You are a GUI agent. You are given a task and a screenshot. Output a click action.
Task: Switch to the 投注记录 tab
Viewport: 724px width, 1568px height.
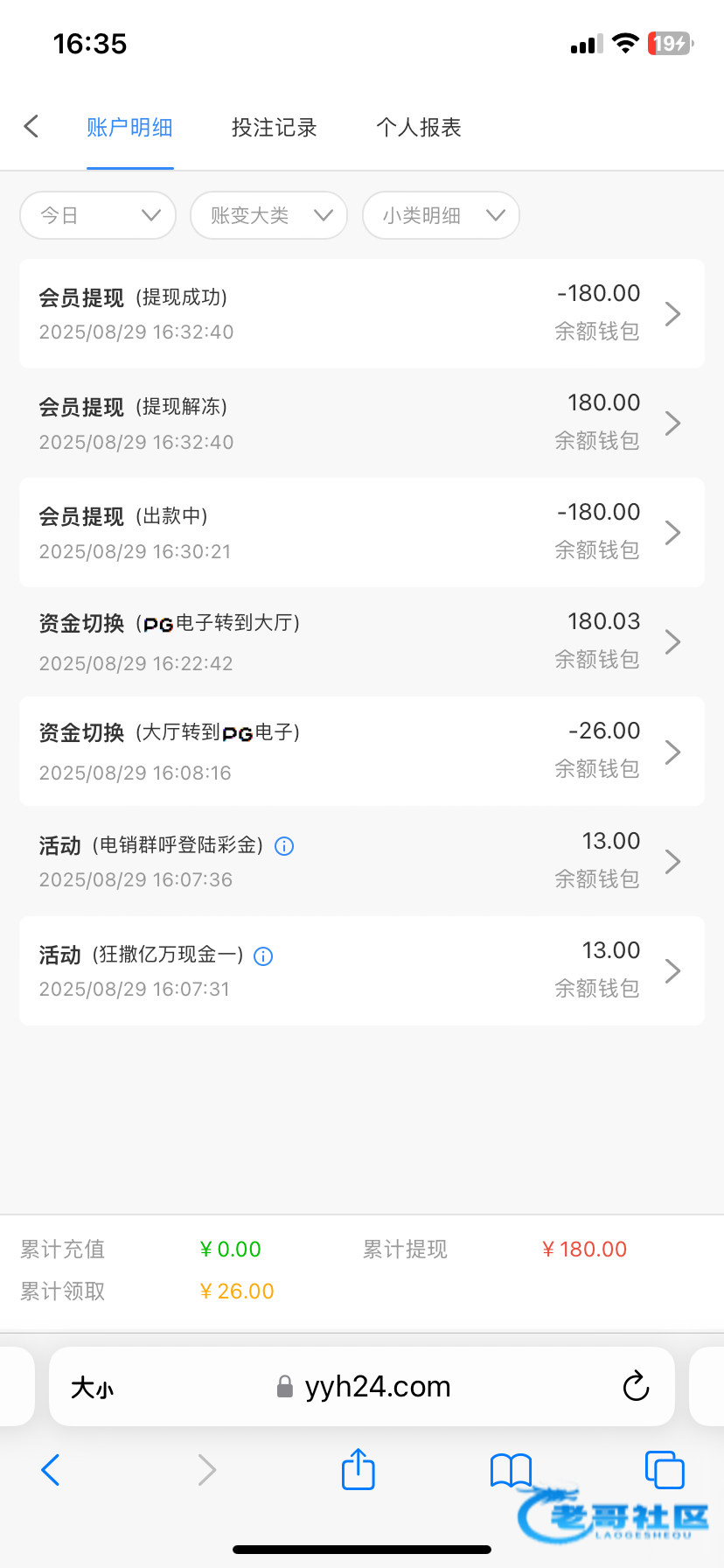pos(274,128)
